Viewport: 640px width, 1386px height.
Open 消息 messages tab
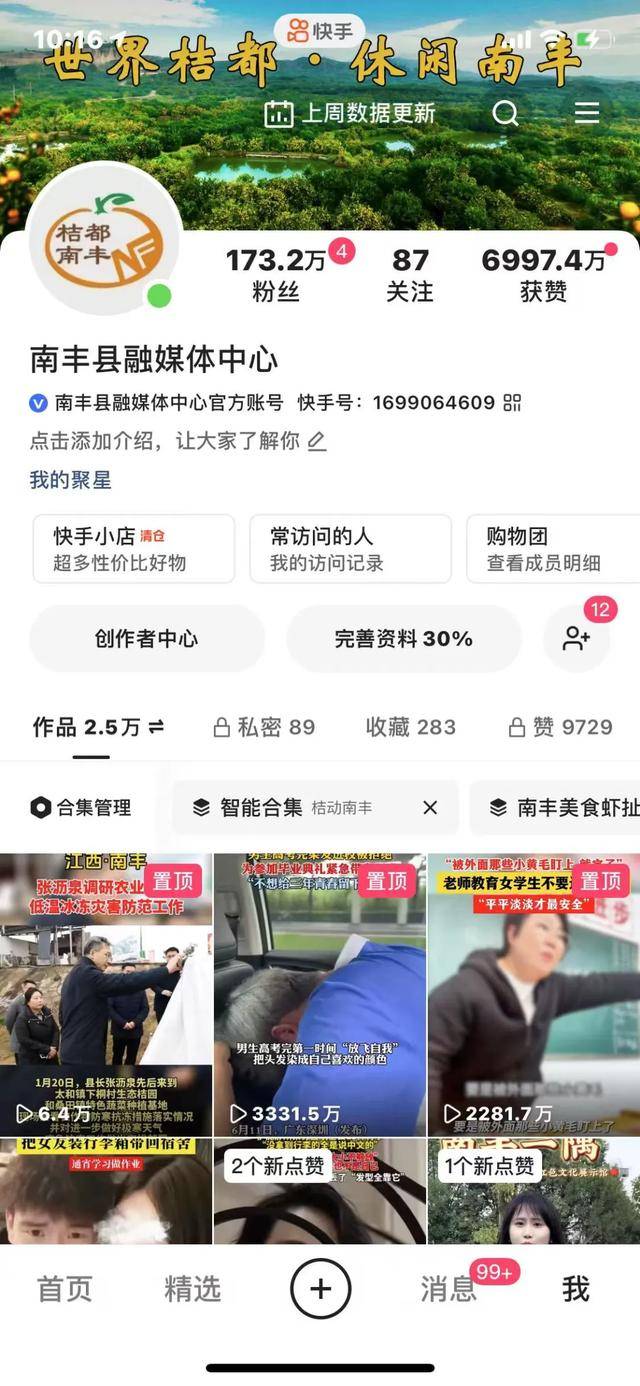(x=448, y=1289)
